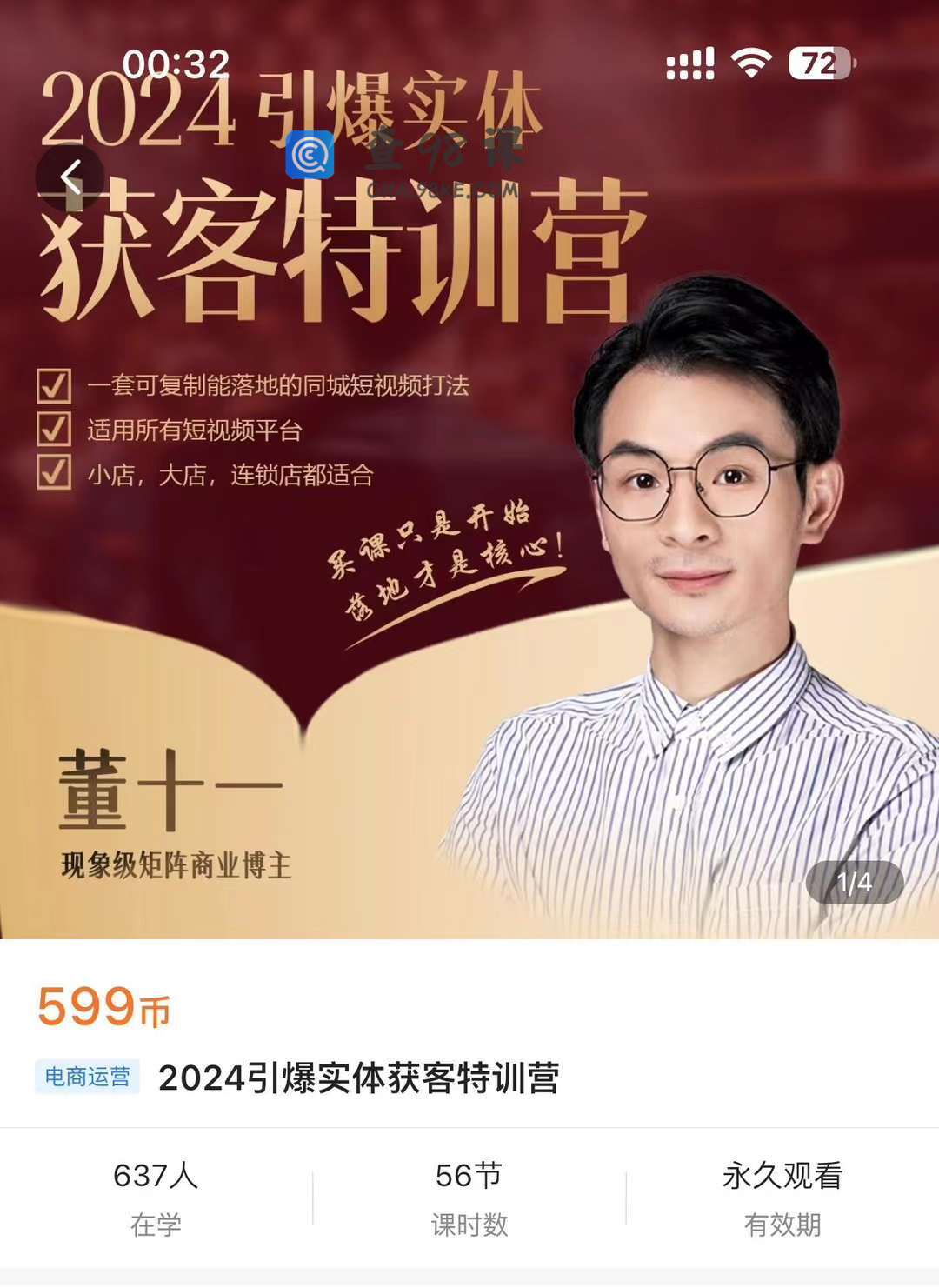Select the 电商运营 category tag

87,1077
